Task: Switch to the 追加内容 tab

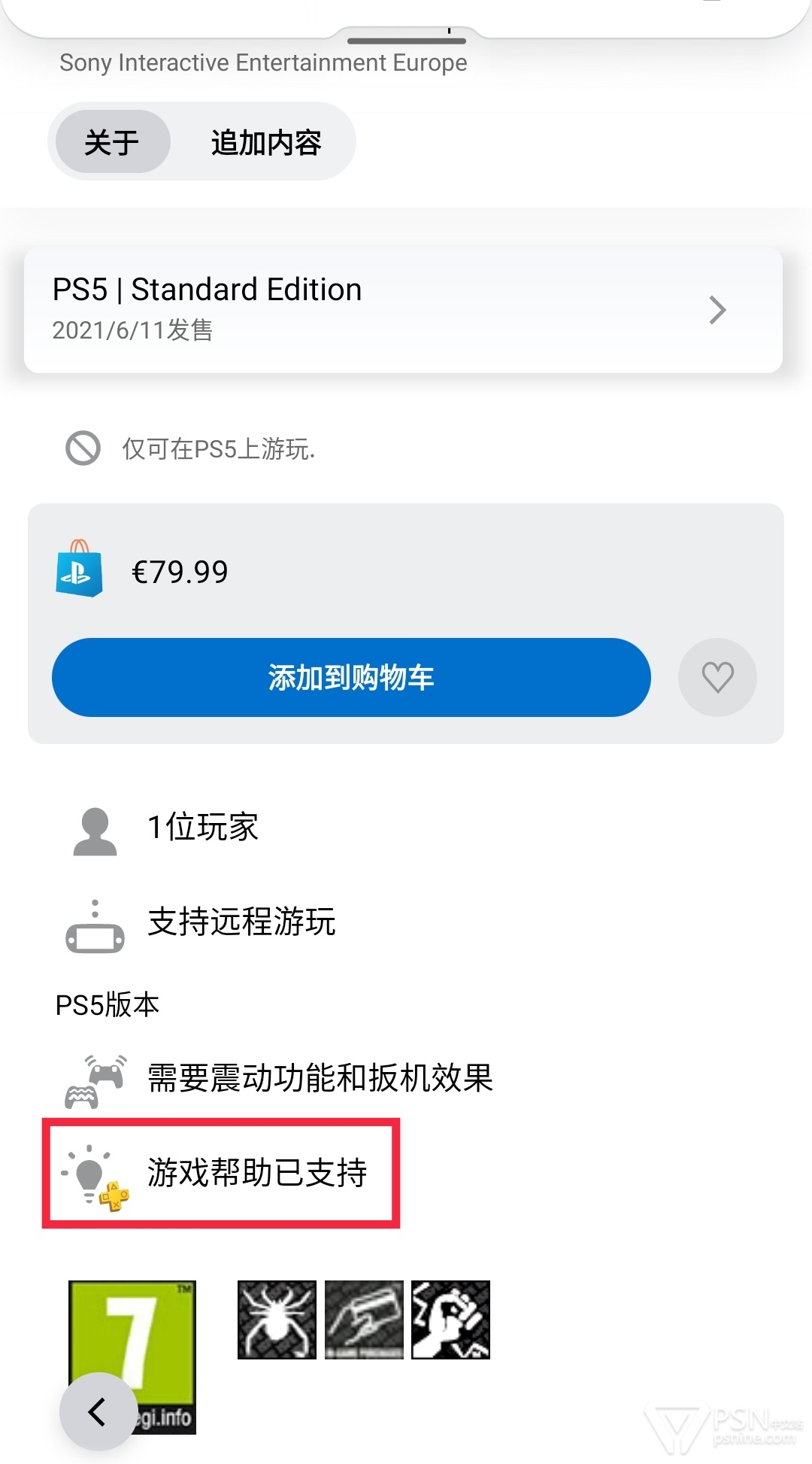Action: pyautogui.click(x=266, y=141)
